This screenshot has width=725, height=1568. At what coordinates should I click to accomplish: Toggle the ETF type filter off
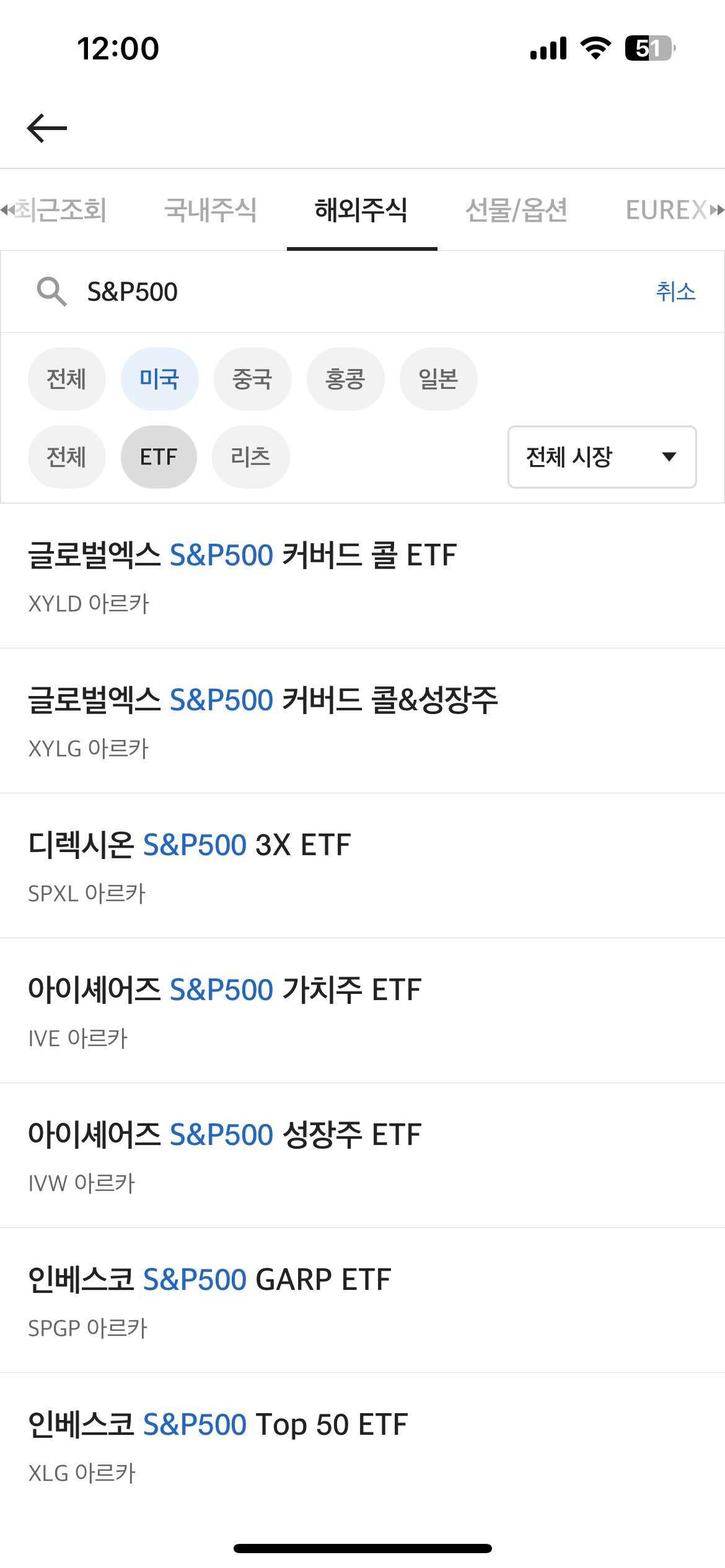point(159,456)
